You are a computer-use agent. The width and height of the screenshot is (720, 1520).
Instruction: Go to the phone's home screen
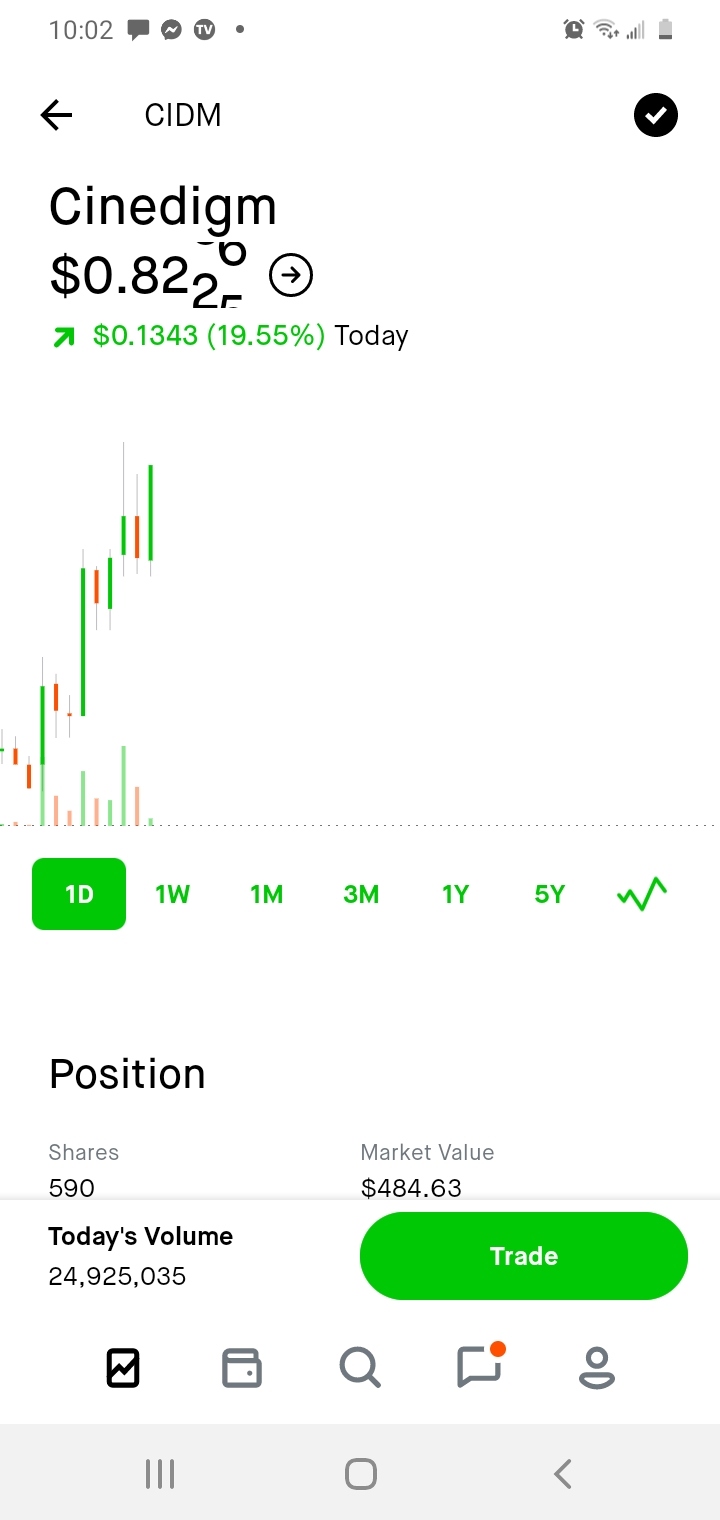pyautogui.click(x=360, y=1473)
